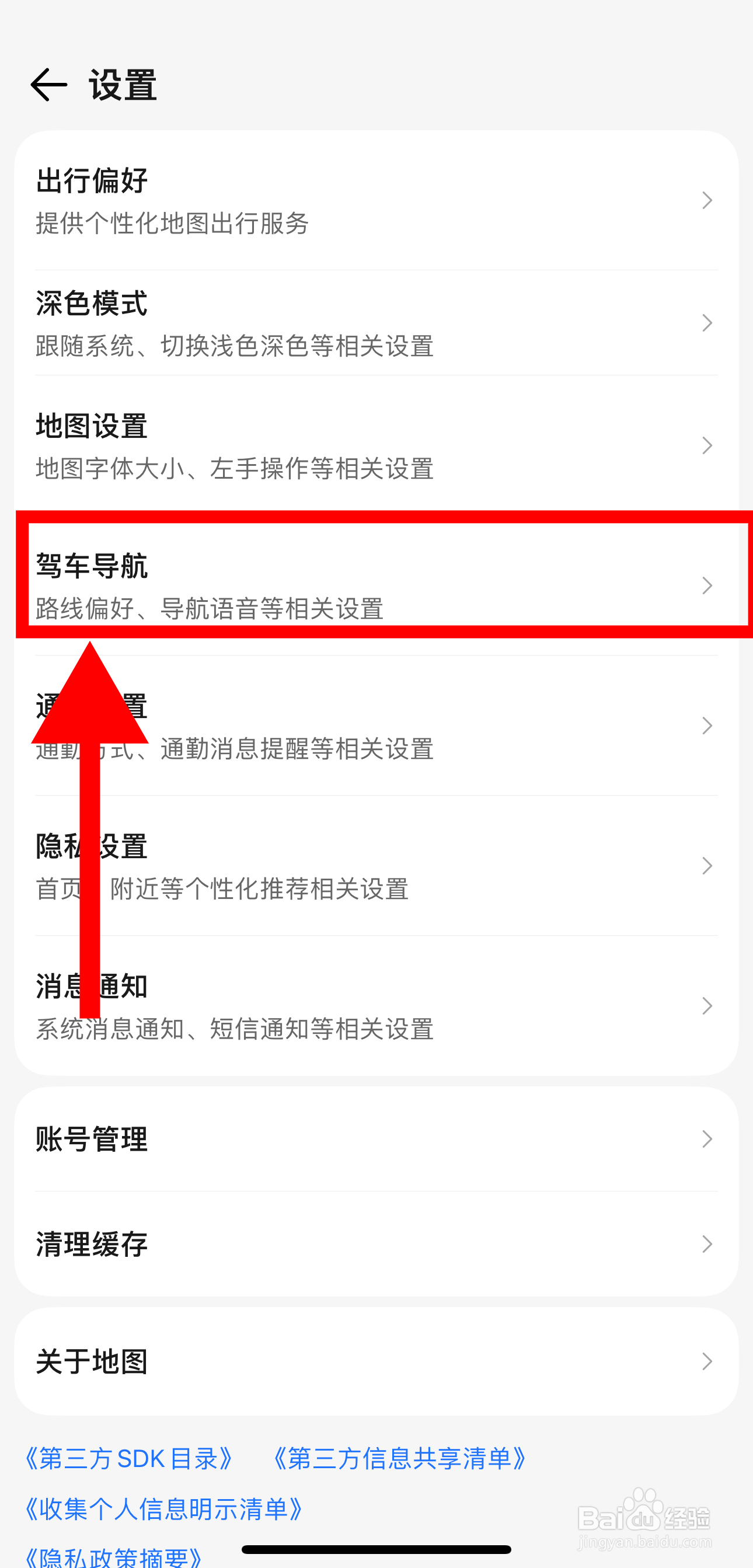
Task: Tap the back arrow to exit 设置
Action: point(47,85)
